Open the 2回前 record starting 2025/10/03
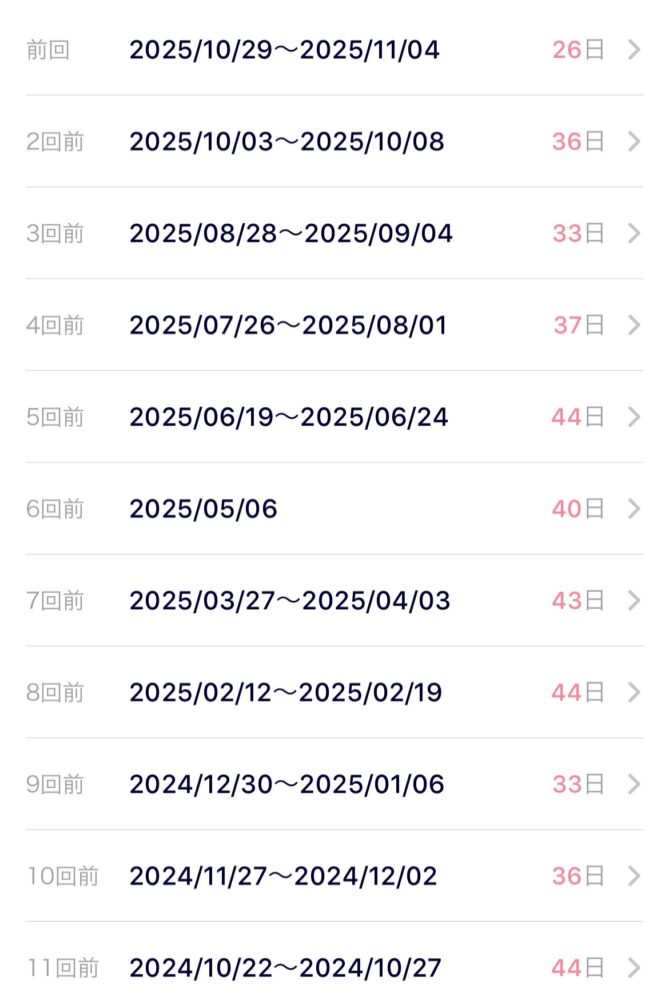The height and width of the screenshot is (1000, 669). [x=334, y=142]
